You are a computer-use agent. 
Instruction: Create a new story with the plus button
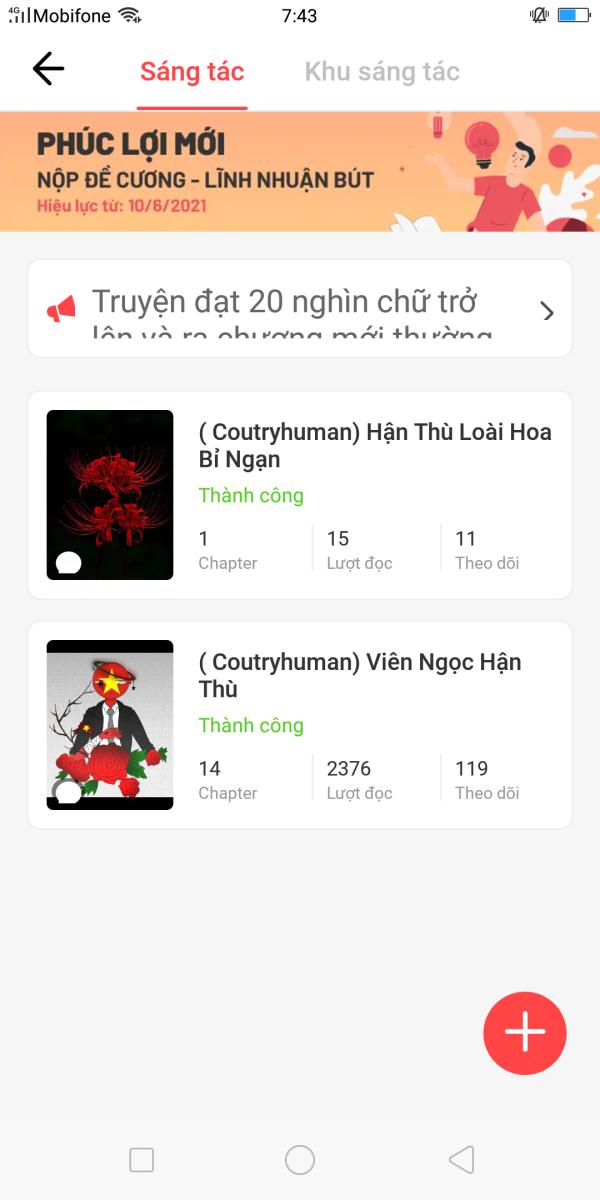coord(525,1034)
